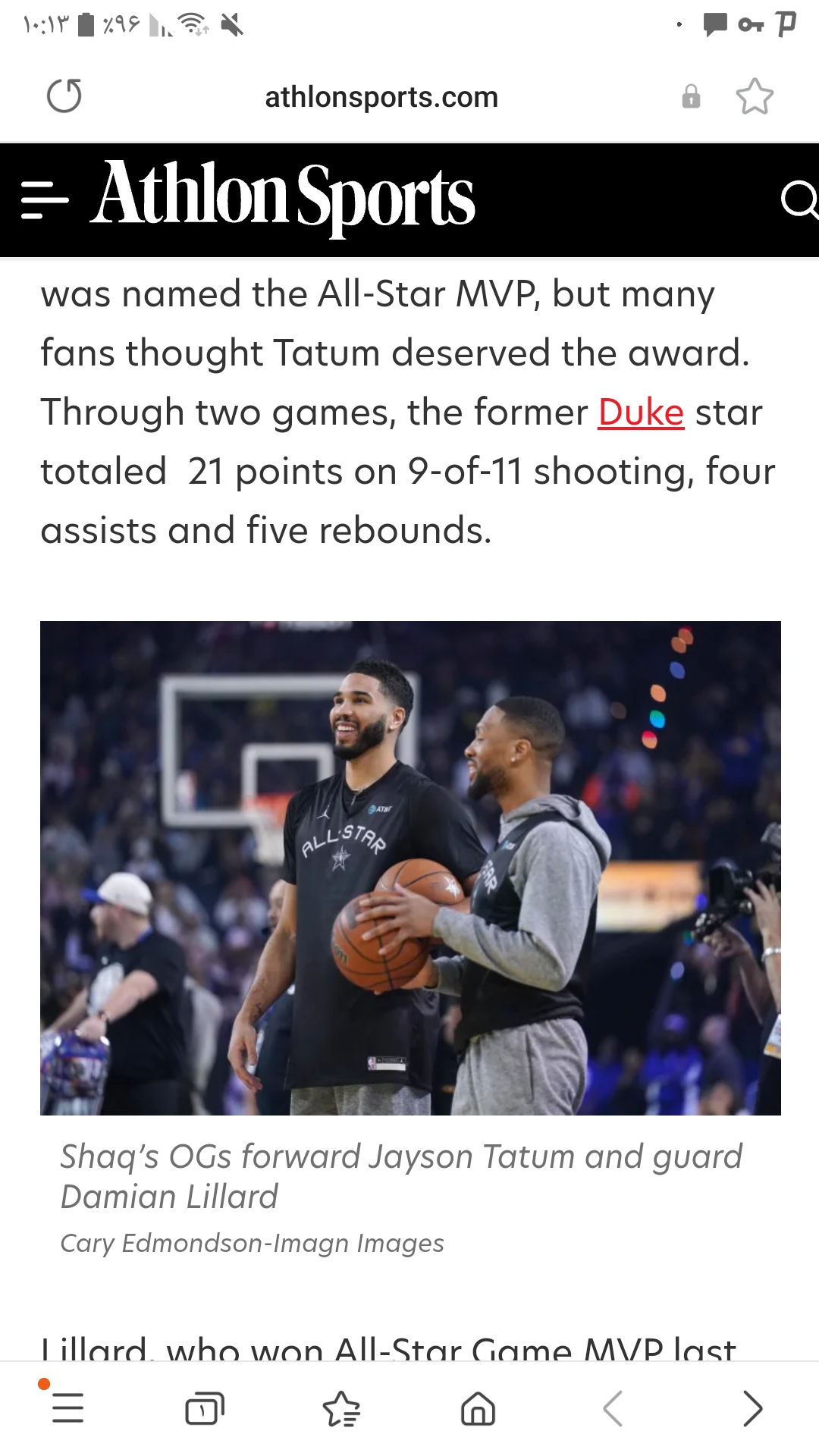Open the site search magnifier
Screen dimensions: 819x1456
(x=799, y=200)
